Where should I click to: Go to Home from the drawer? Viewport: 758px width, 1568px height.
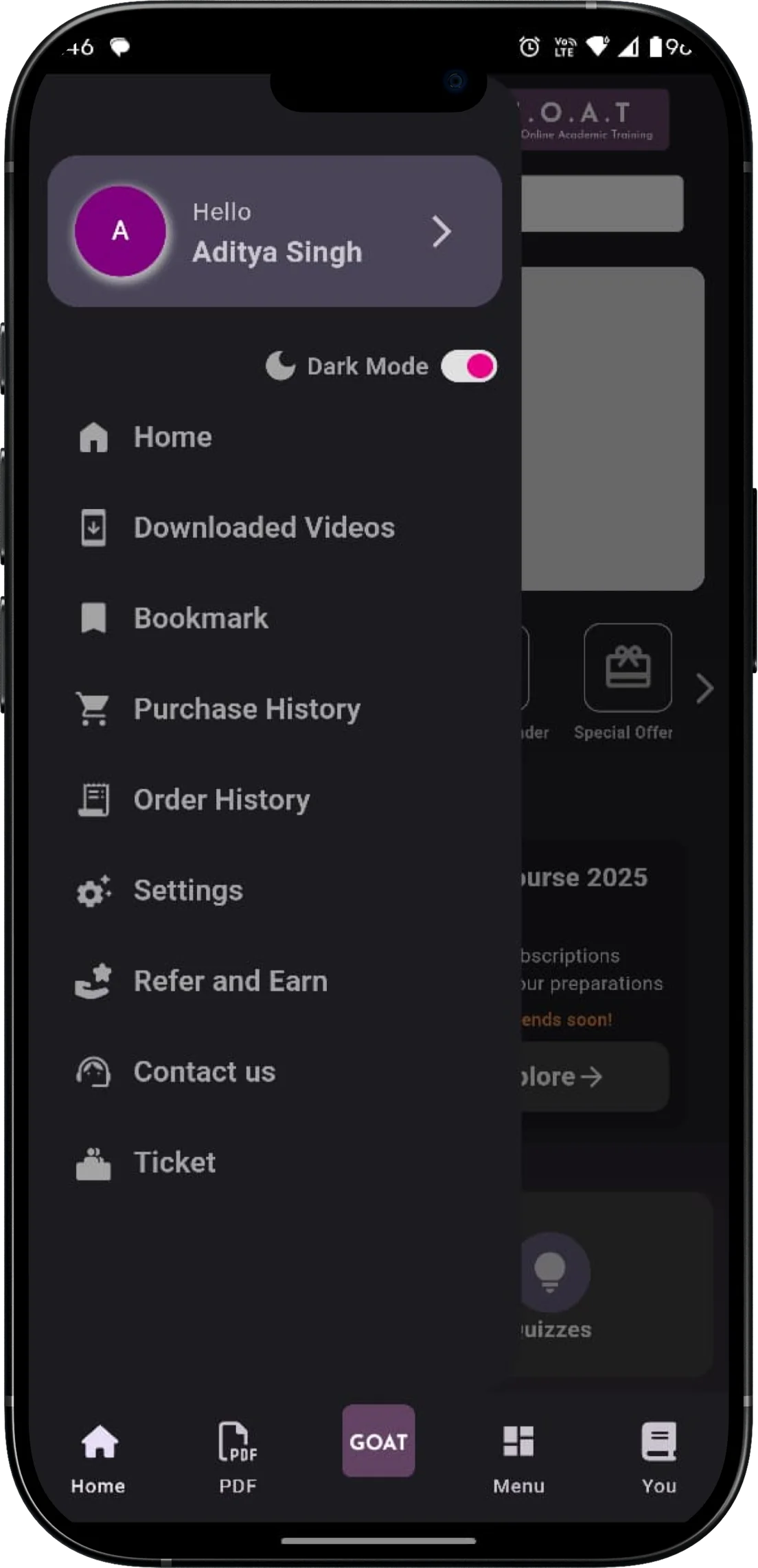tap(173, 437)
